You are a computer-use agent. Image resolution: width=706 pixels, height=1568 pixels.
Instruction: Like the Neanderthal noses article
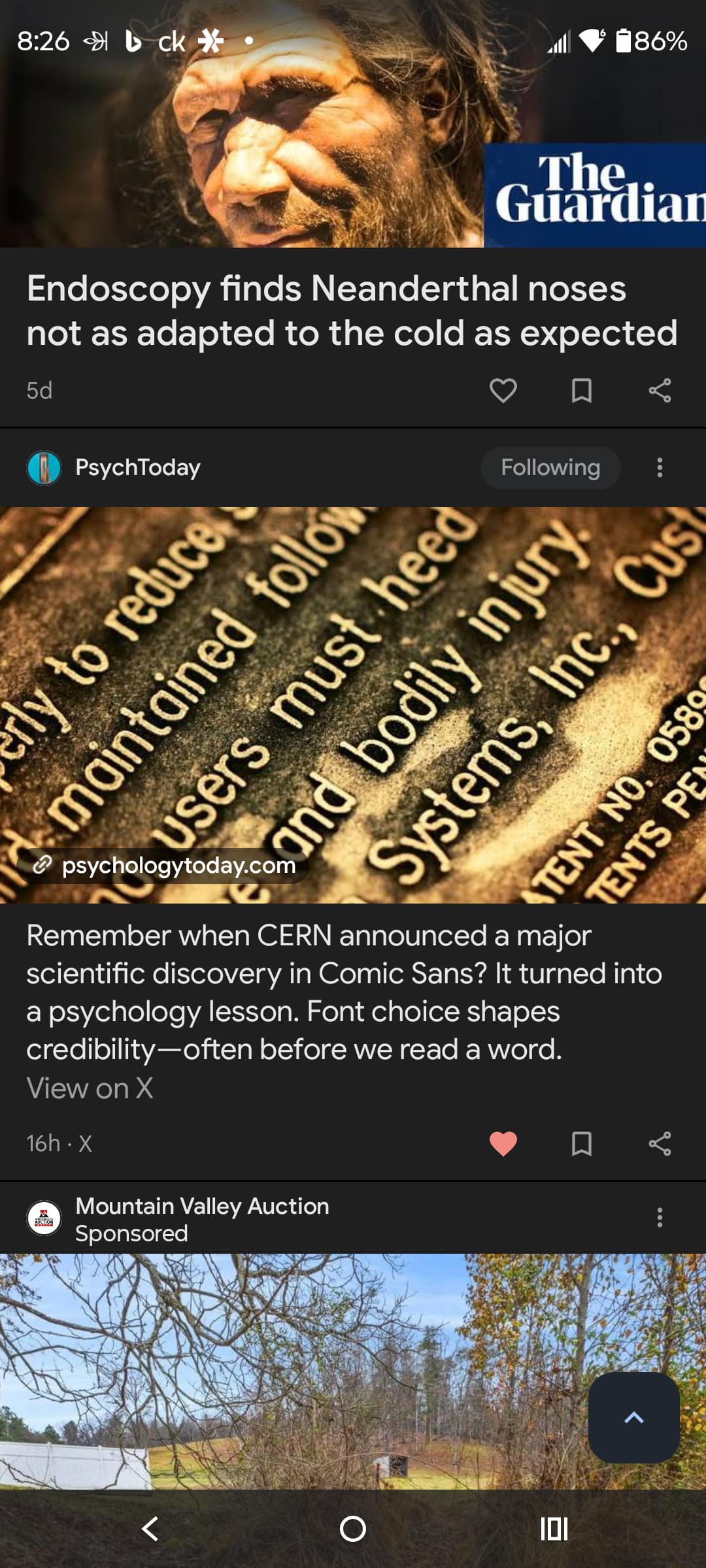tap(503, 391)
